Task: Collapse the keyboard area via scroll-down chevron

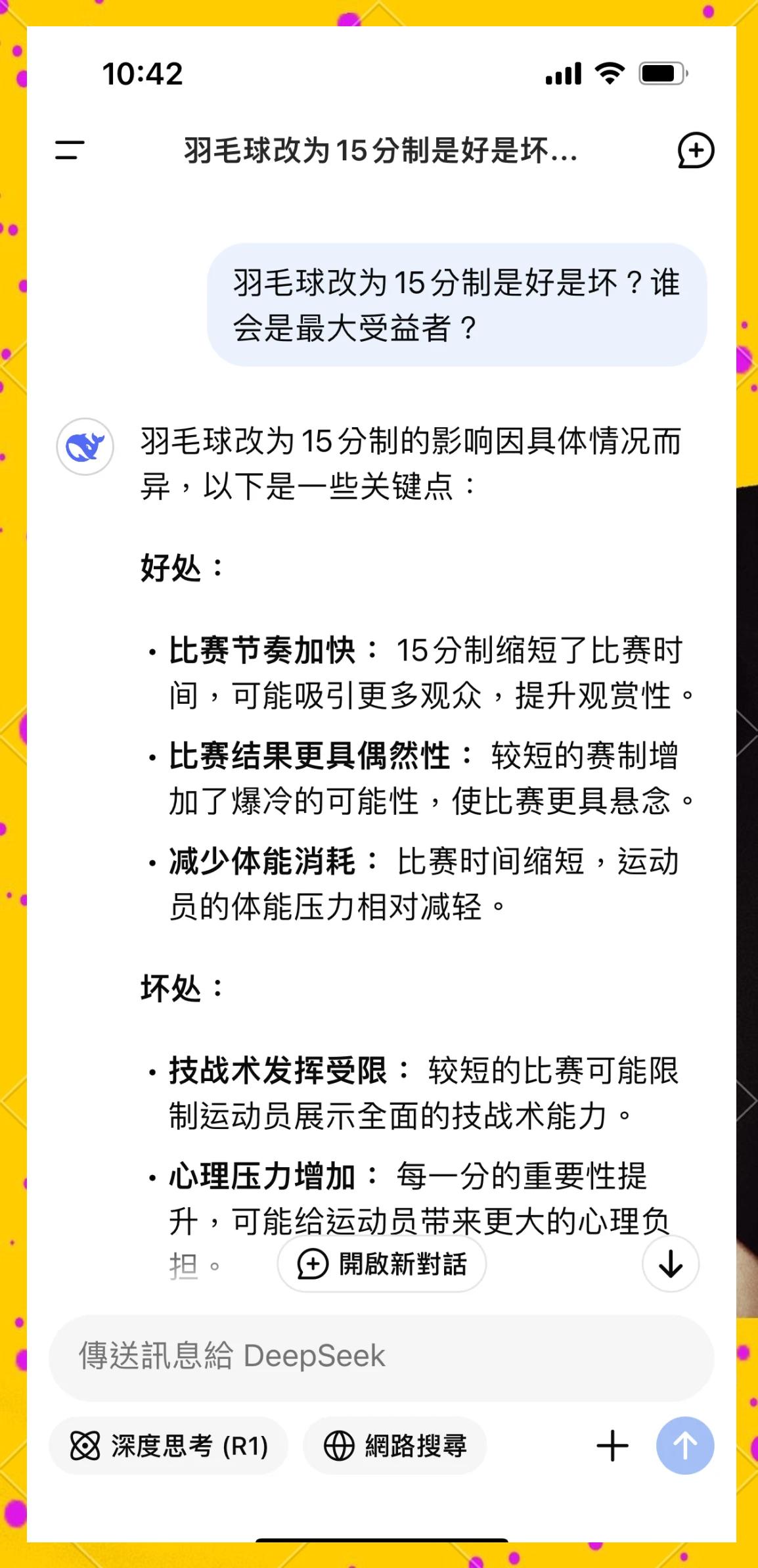Action: [x=669, y=1263]
